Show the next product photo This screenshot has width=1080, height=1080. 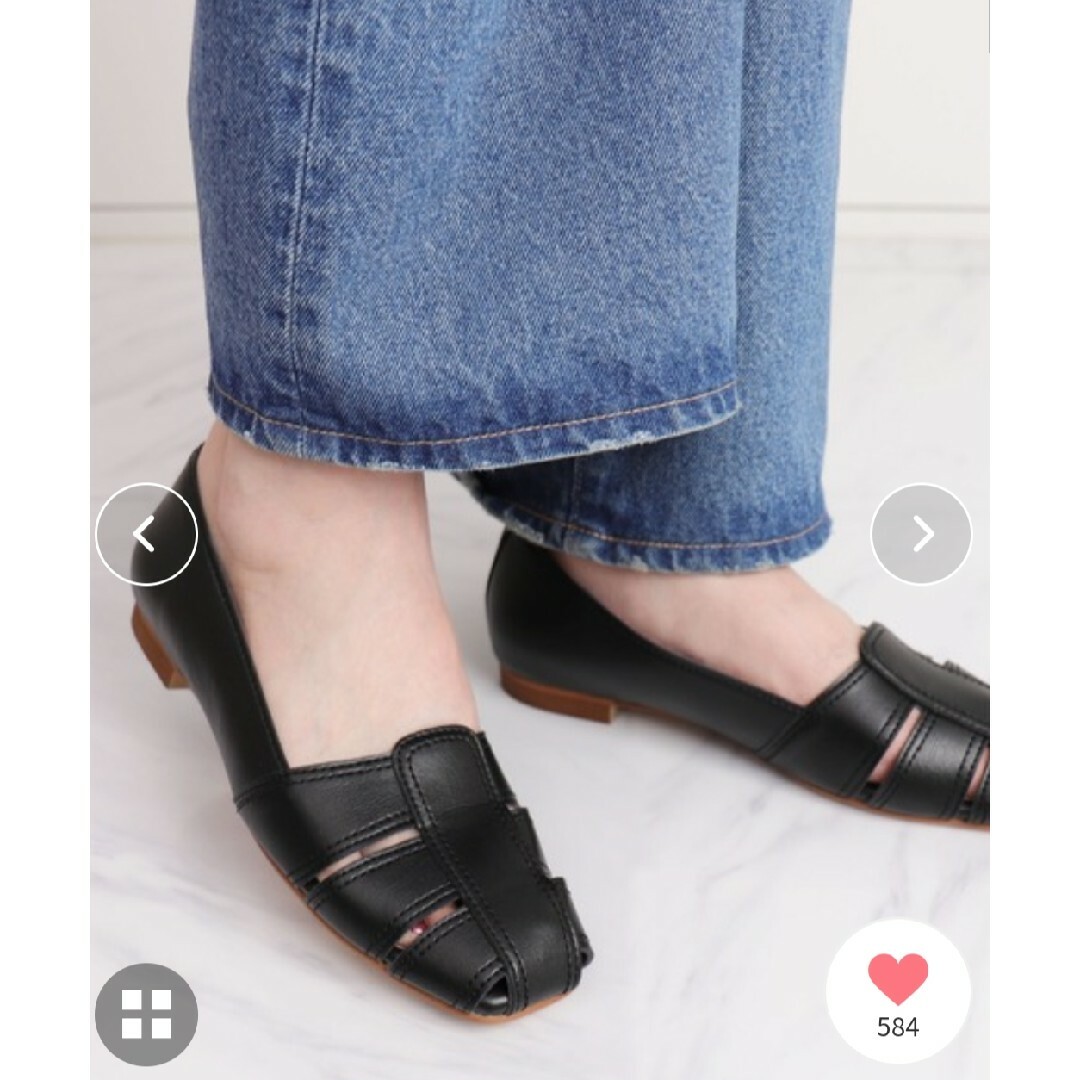click(921, 534)
